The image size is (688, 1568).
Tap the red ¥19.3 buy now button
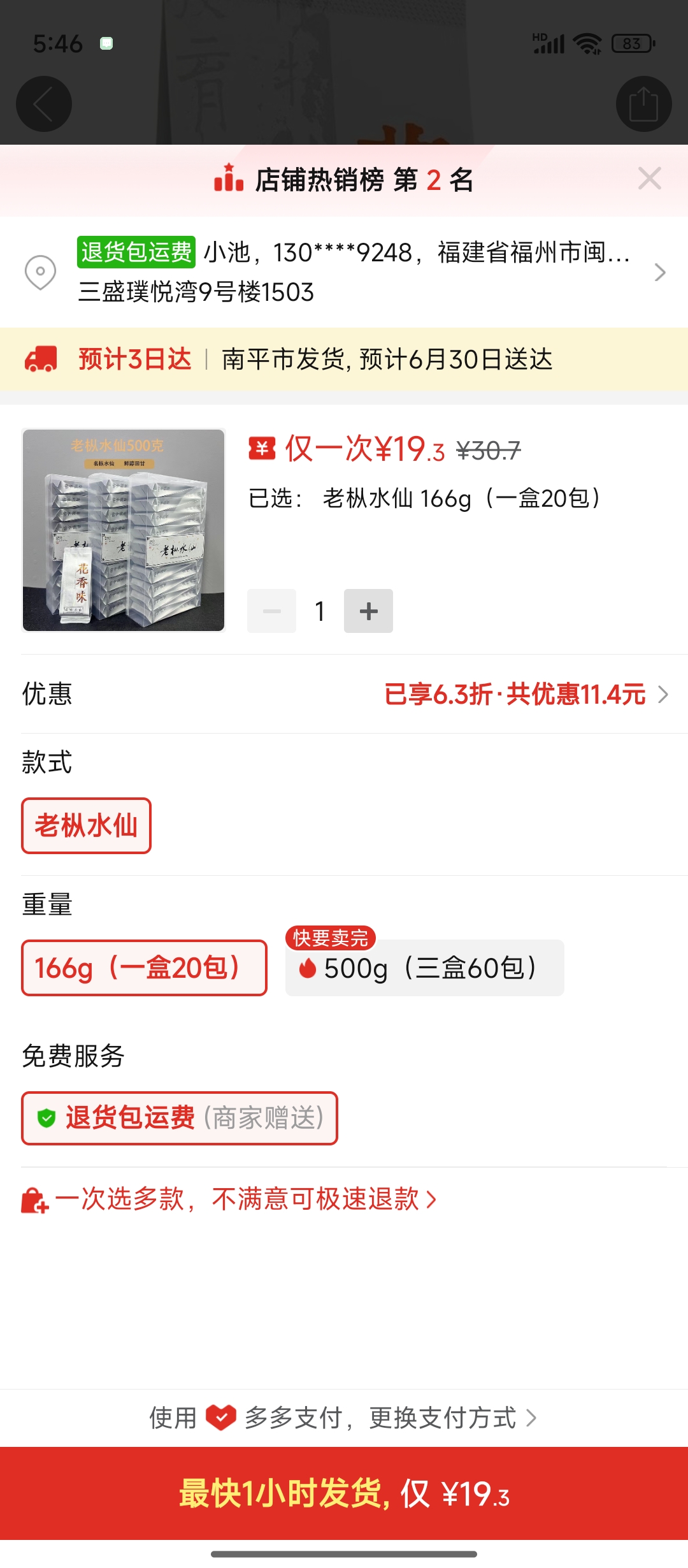tap(344, 1493)
